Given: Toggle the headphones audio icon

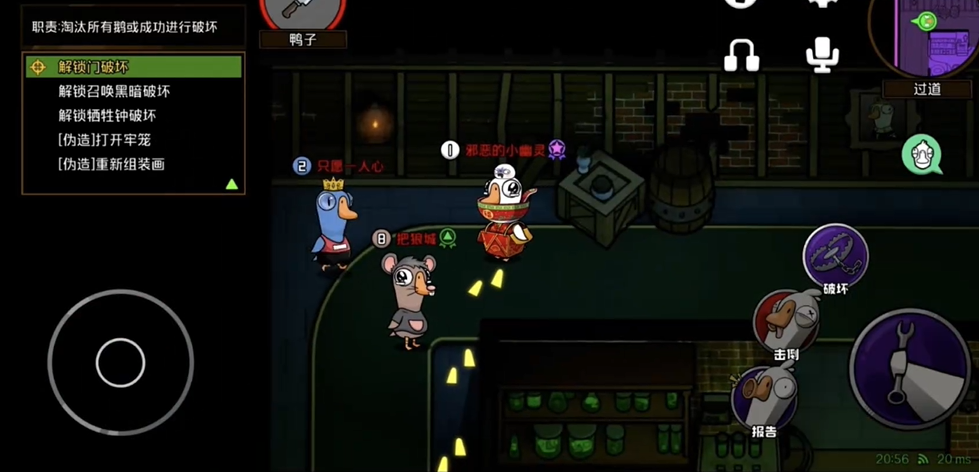Looking at the screenshot, I should click(x=741, y=55).
